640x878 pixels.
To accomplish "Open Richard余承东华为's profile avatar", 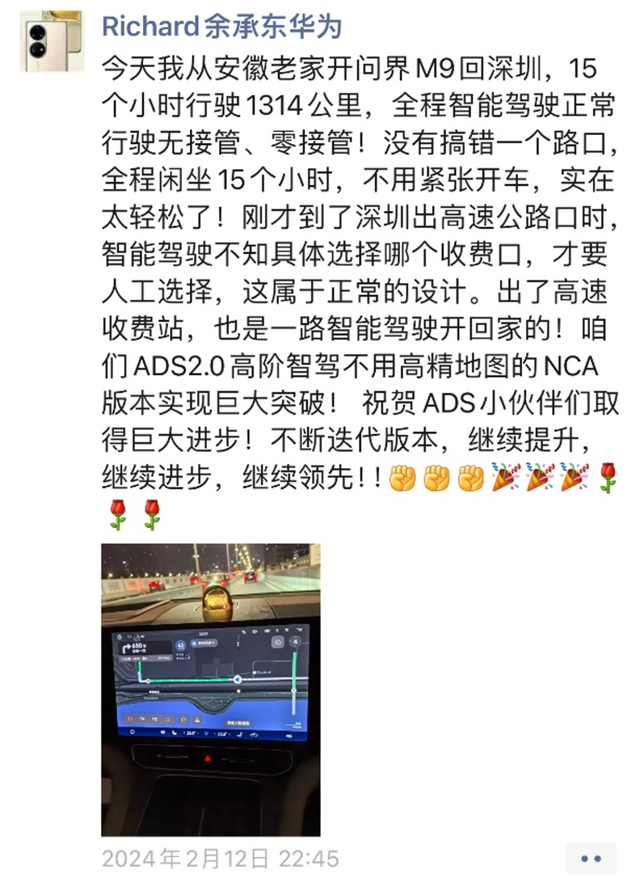I will tap(51, 42).
